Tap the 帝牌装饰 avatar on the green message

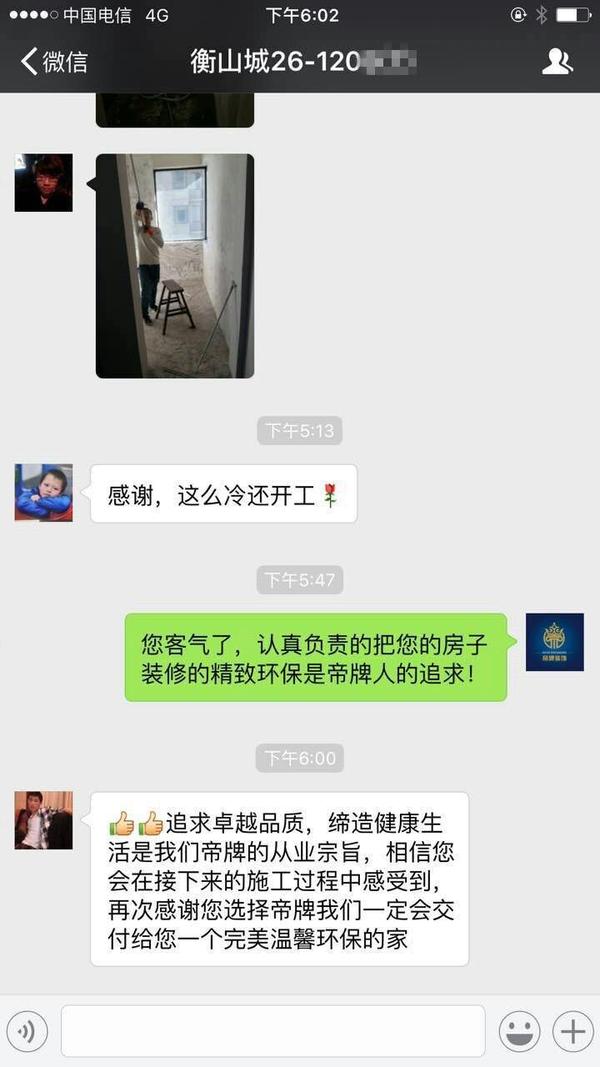coord(555,642)
